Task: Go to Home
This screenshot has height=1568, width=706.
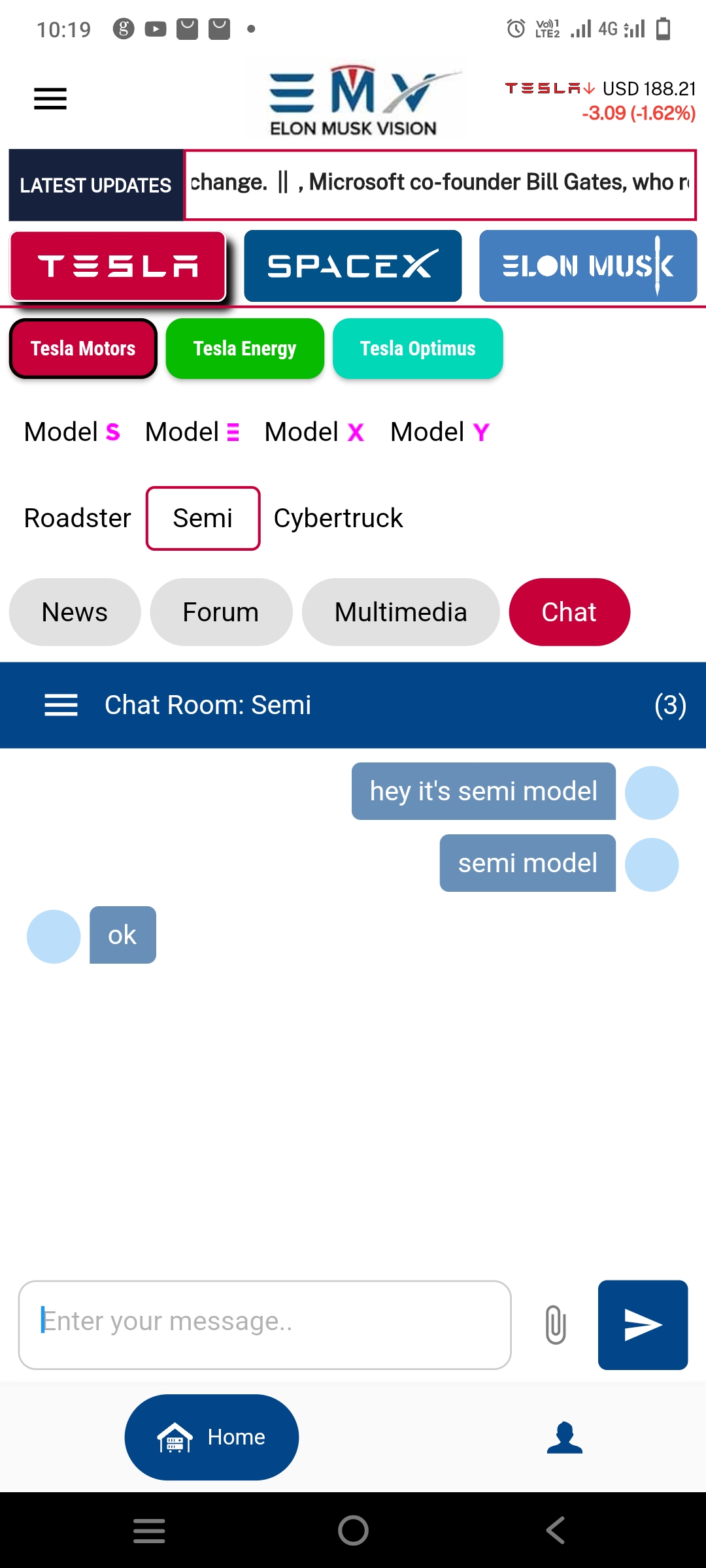Action: [212, 1437]
